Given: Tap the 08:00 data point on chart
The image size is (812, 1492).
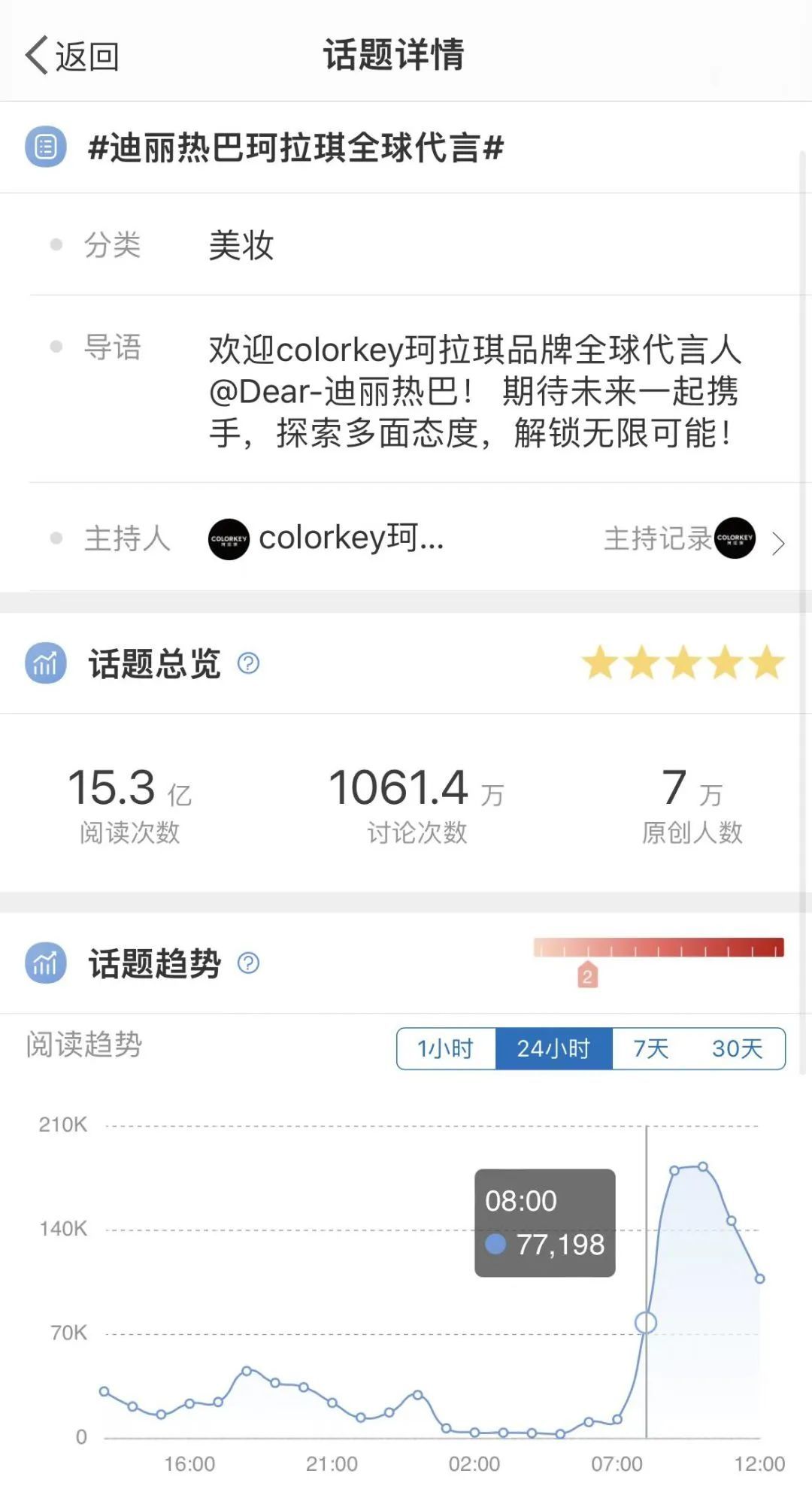Looking at the screenshot, I should coord(646,1323).
